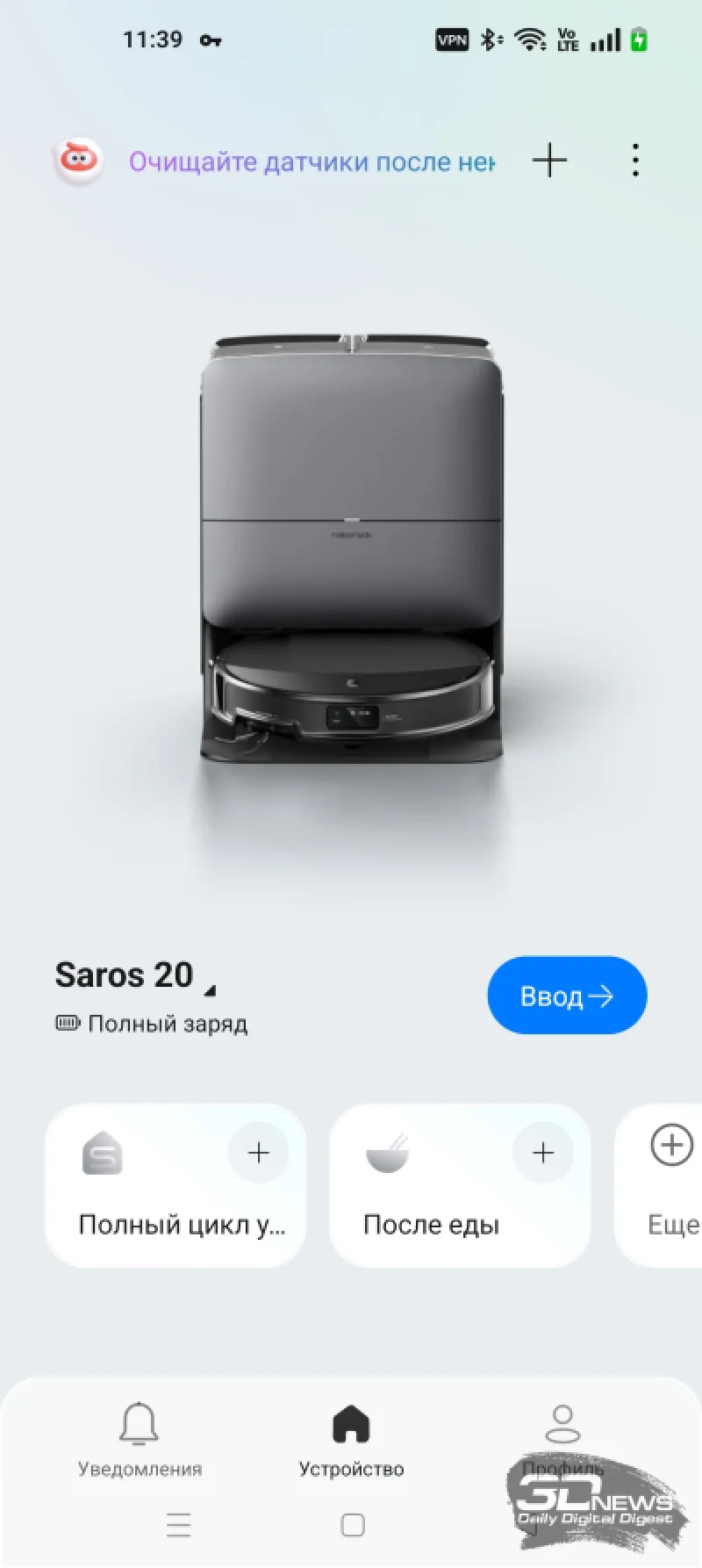Tap the plus icon to add a device
Screen dimensions: 702x1568
click(x=550, y=161)
